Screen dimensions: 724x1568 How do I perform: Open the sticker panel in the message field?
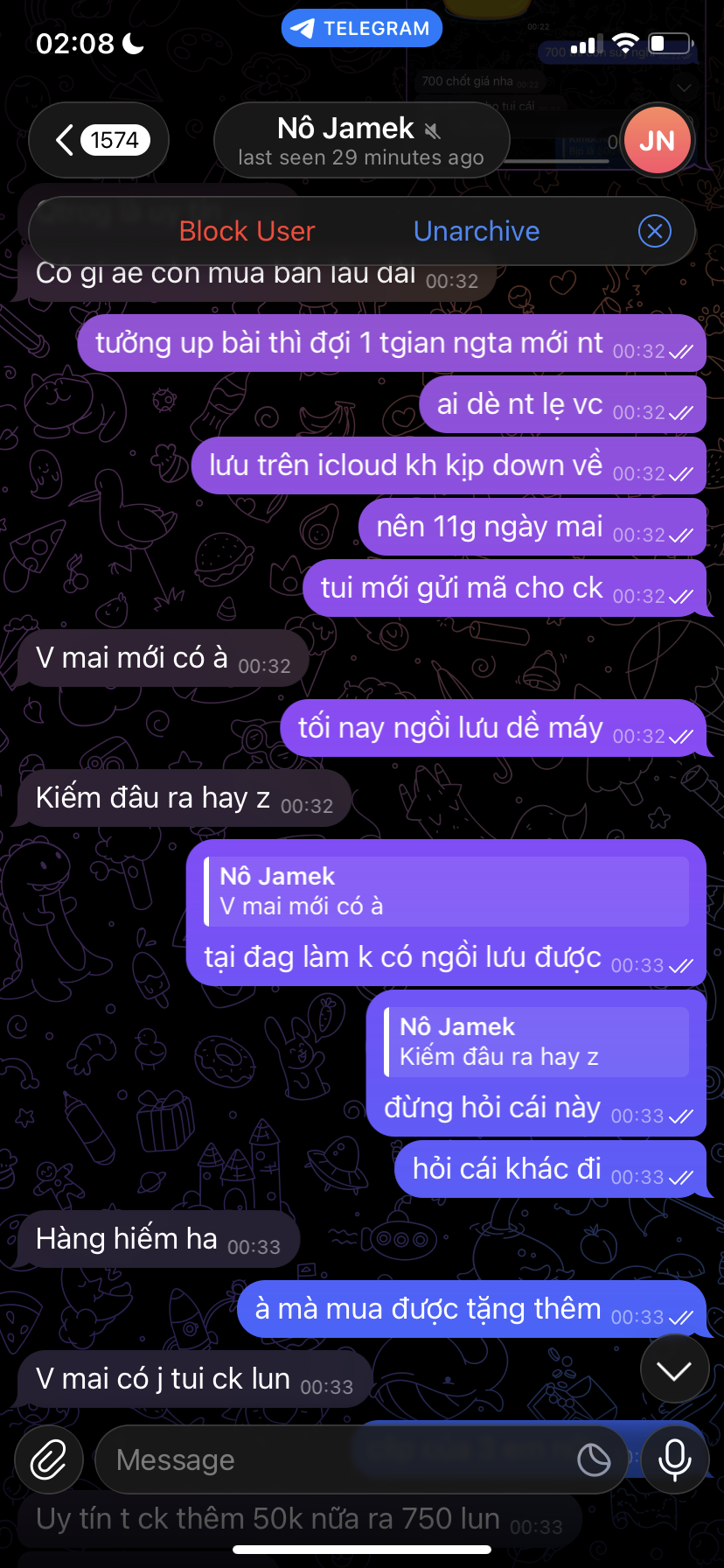594,1459
